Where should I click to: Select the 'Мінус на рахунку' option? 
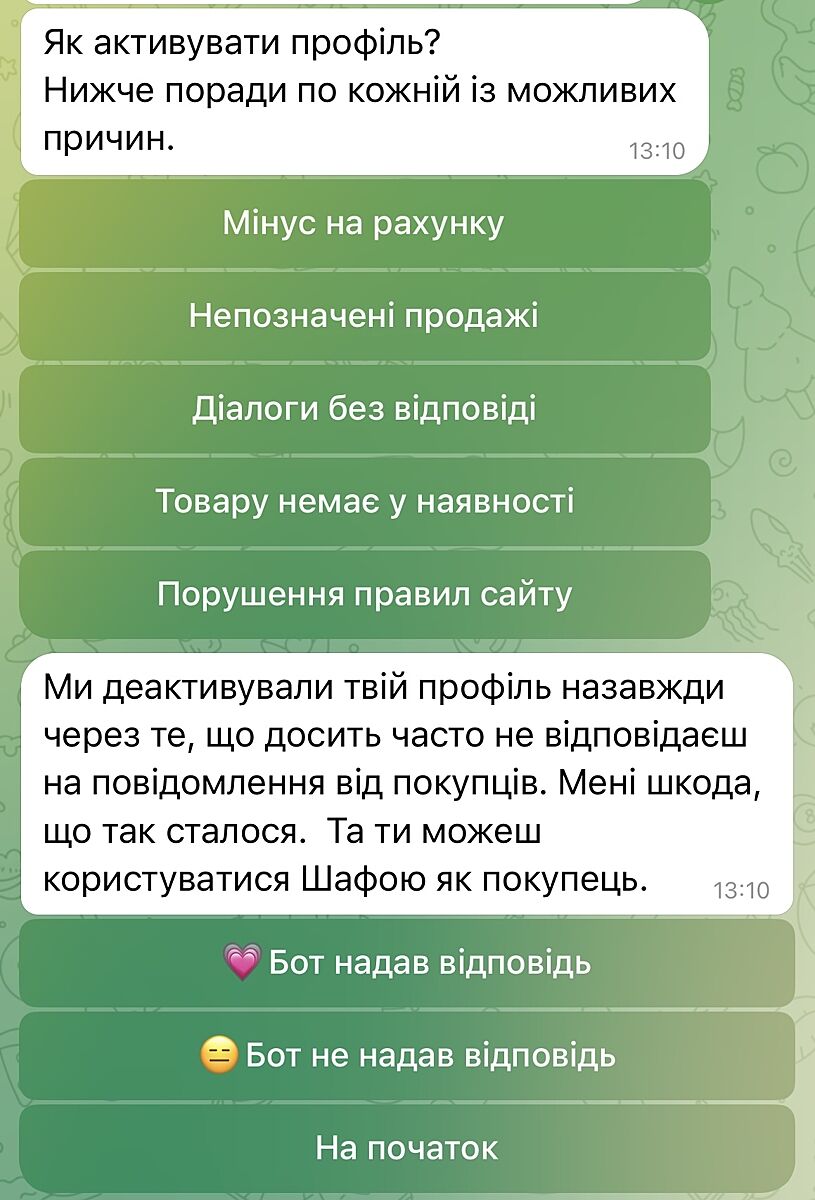click(364, 224)
